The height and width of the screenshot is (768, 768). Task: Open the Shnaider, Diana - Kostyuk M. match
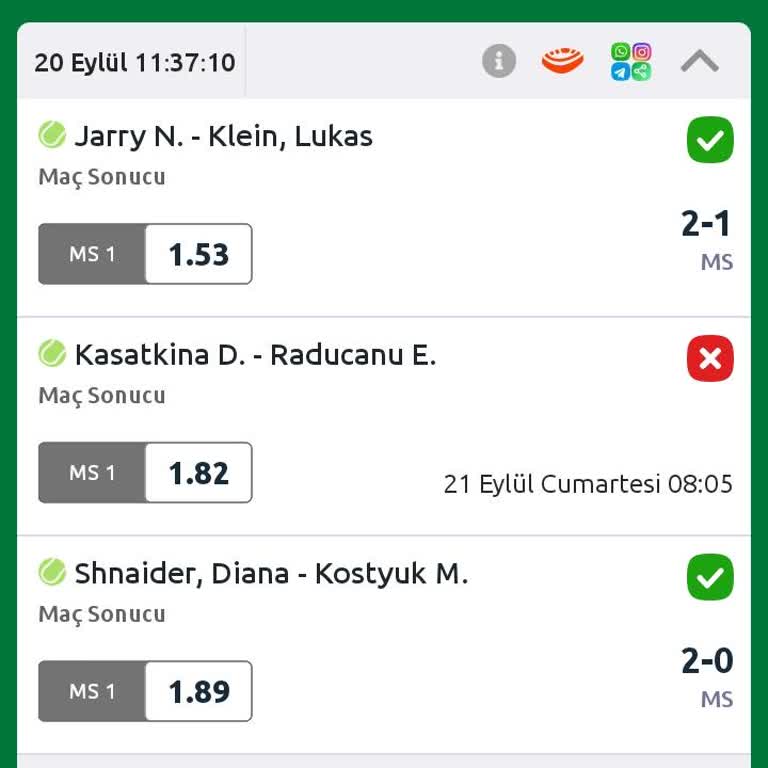270,574
